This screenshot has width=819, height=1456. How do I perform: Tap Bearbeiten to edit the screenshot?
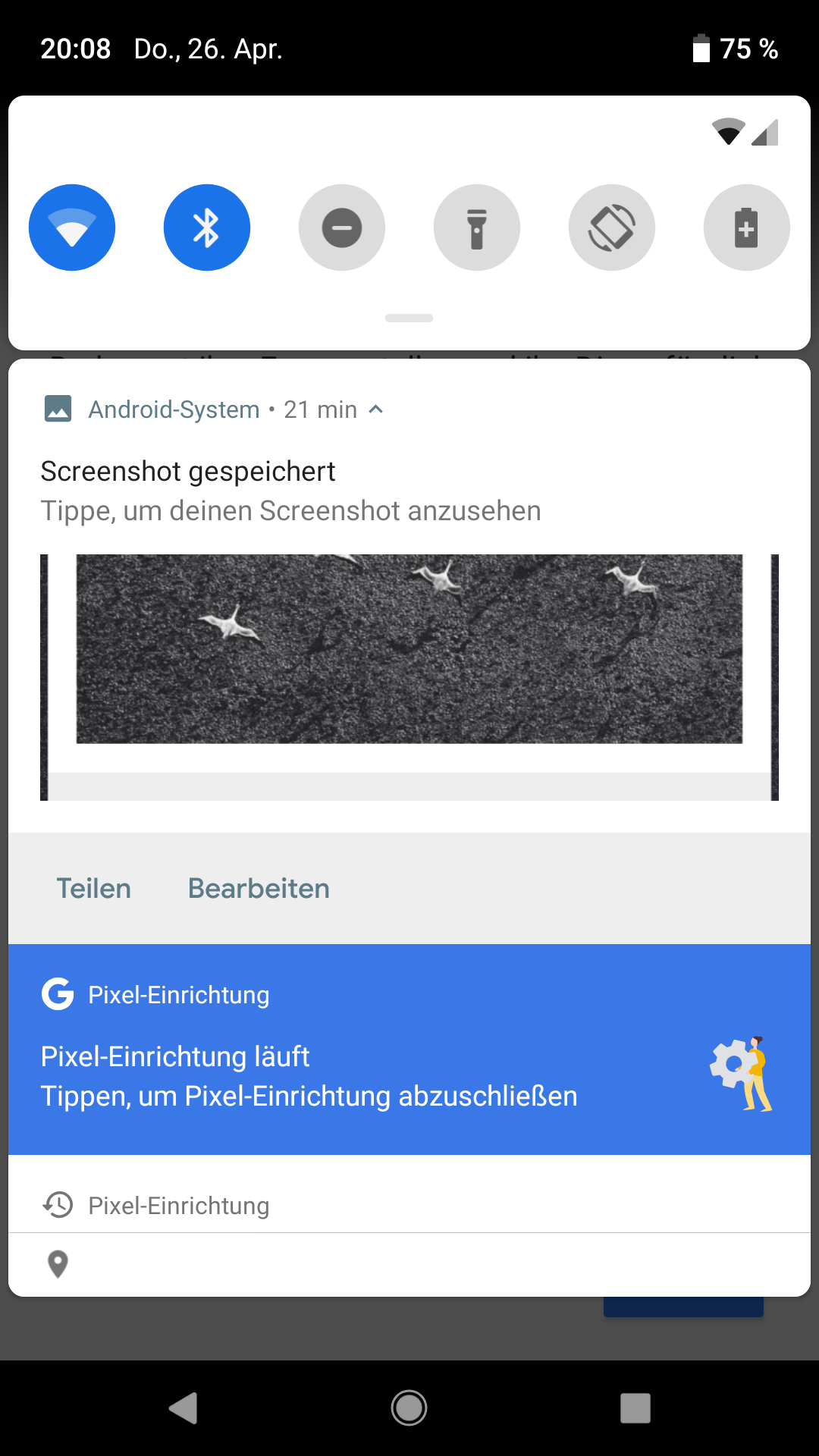point(259,889)
